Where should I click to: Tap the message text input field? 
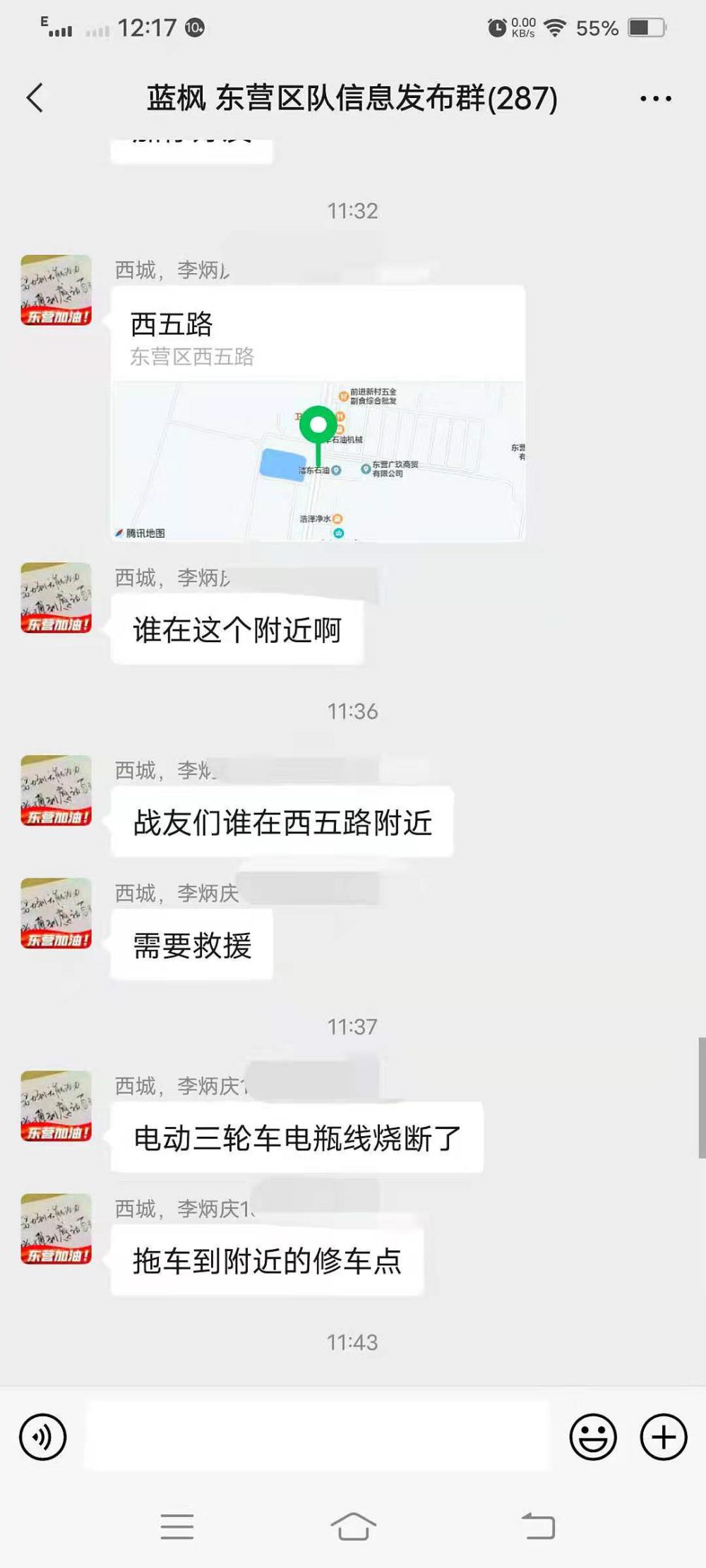[317, 1437]
